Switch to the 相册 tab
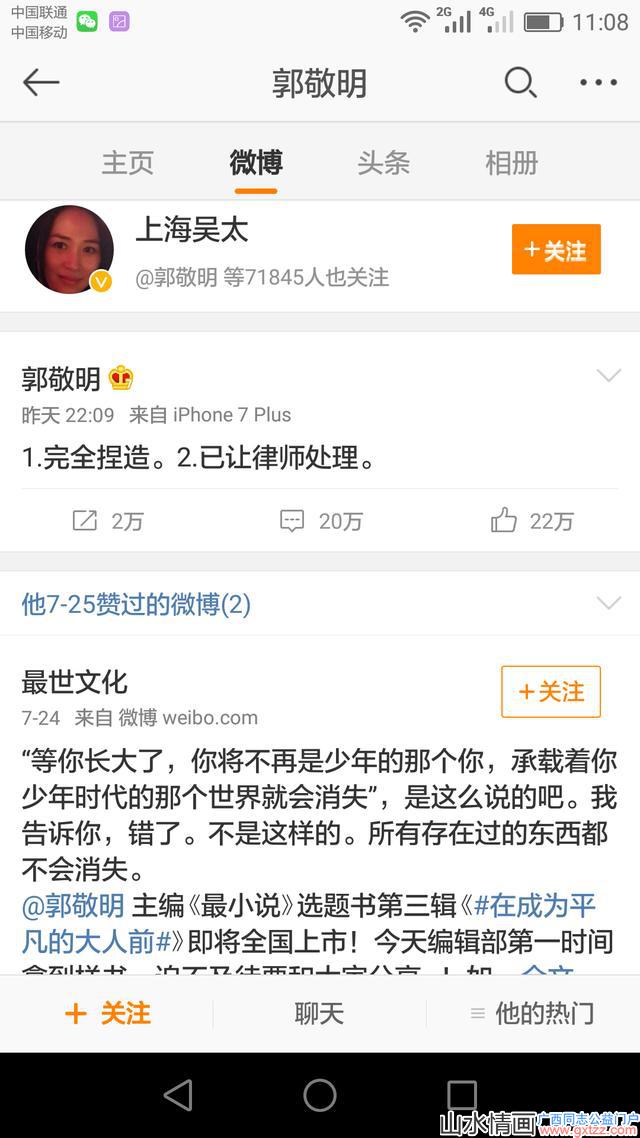This screenshot has height=1138, width=640. (x=511, y=163)
